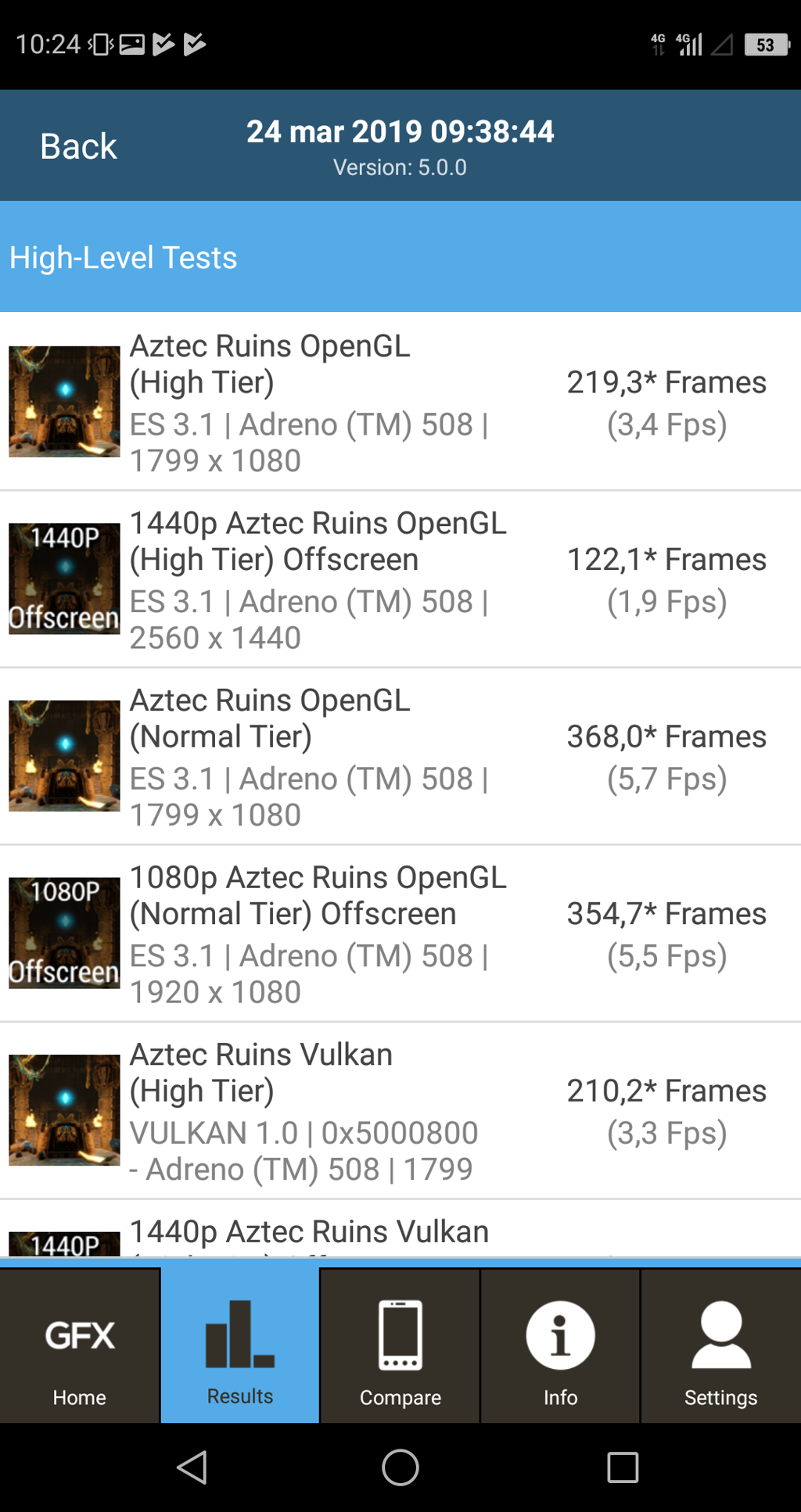Tap the system back navigation button
The height and width of the screenshot is (1512, 801).
[192, 1467]
